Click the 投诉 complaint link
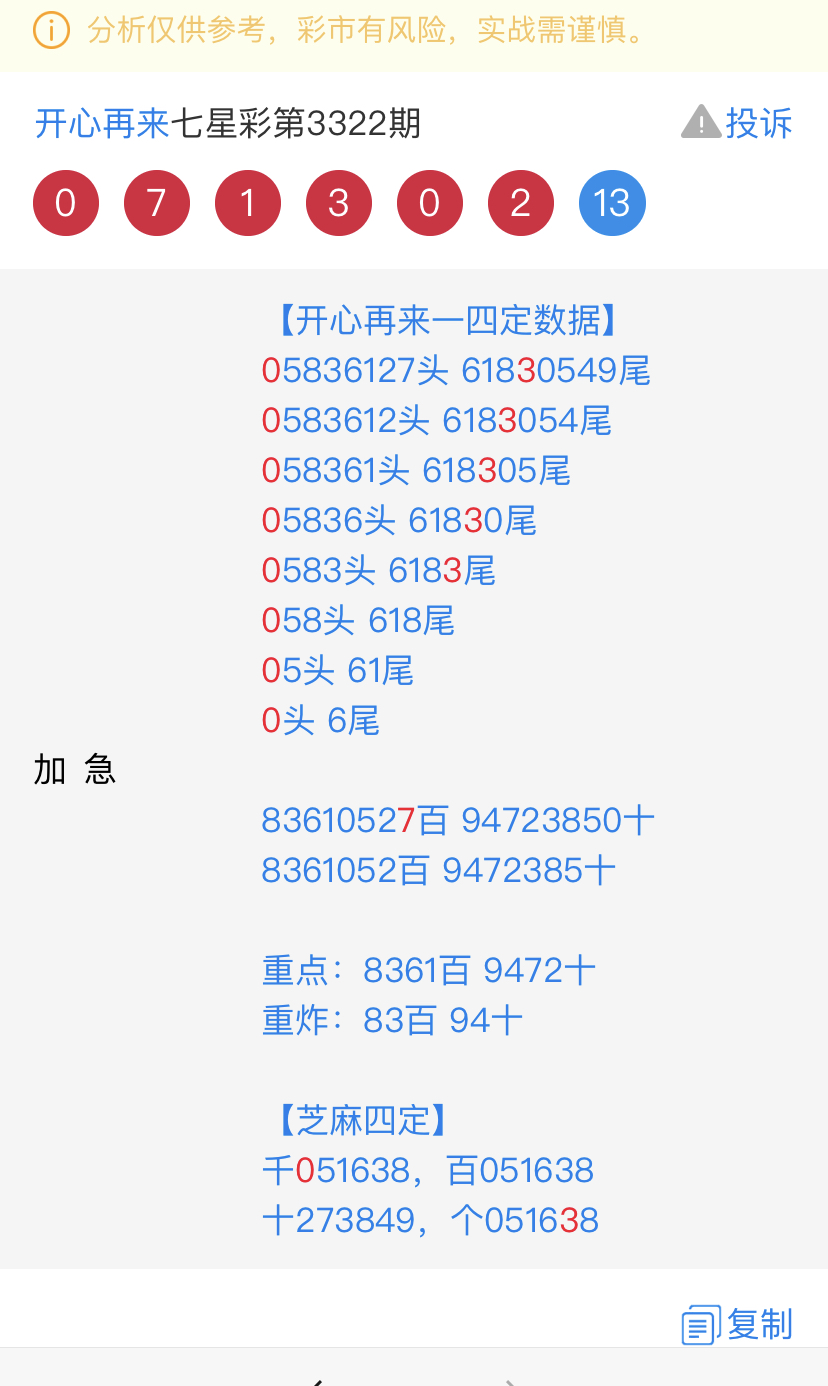Screen dimensions: 828x1386 tap(761, 123)
